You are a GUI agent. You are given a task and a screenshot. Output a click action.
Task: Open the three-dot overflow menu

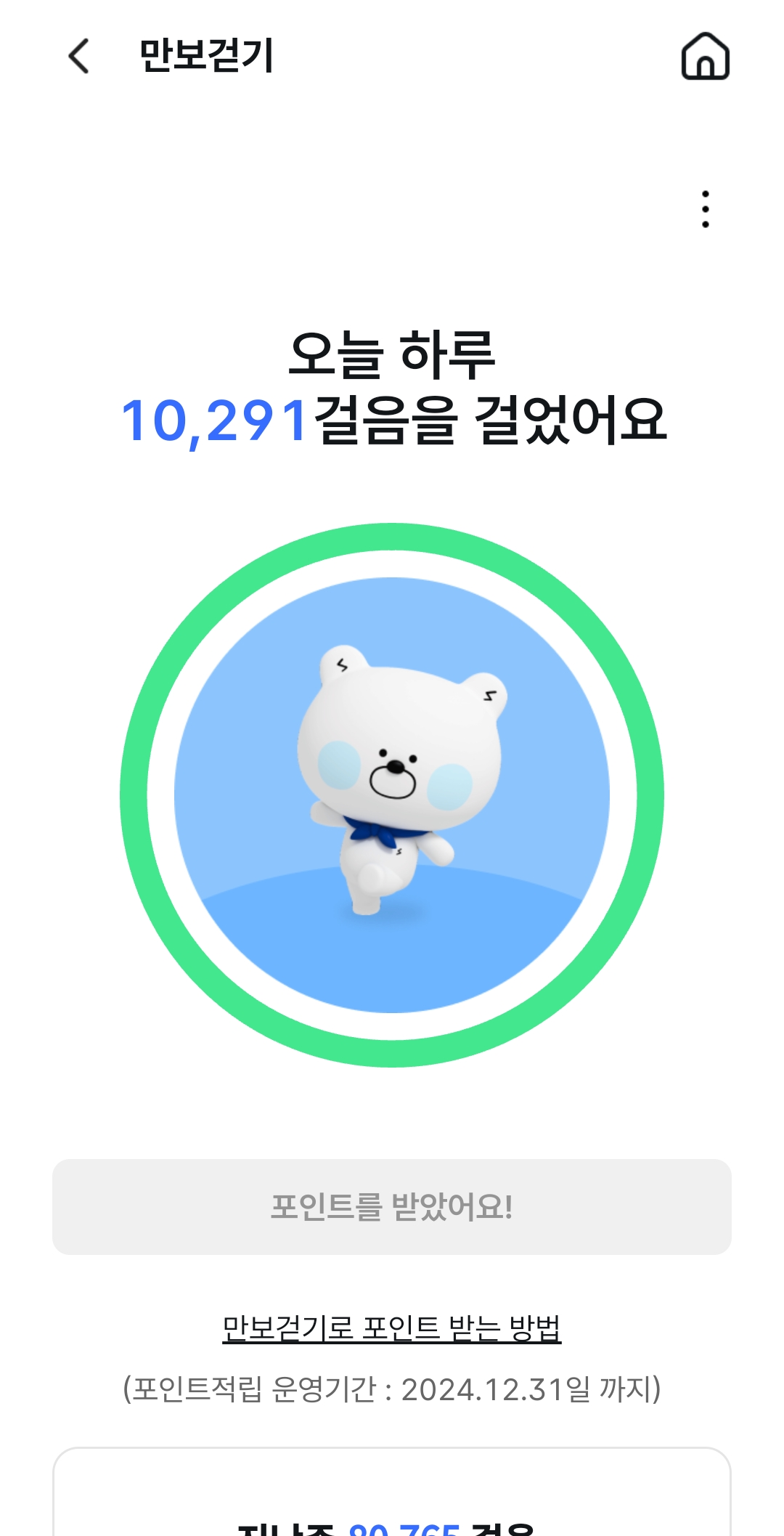706,209
